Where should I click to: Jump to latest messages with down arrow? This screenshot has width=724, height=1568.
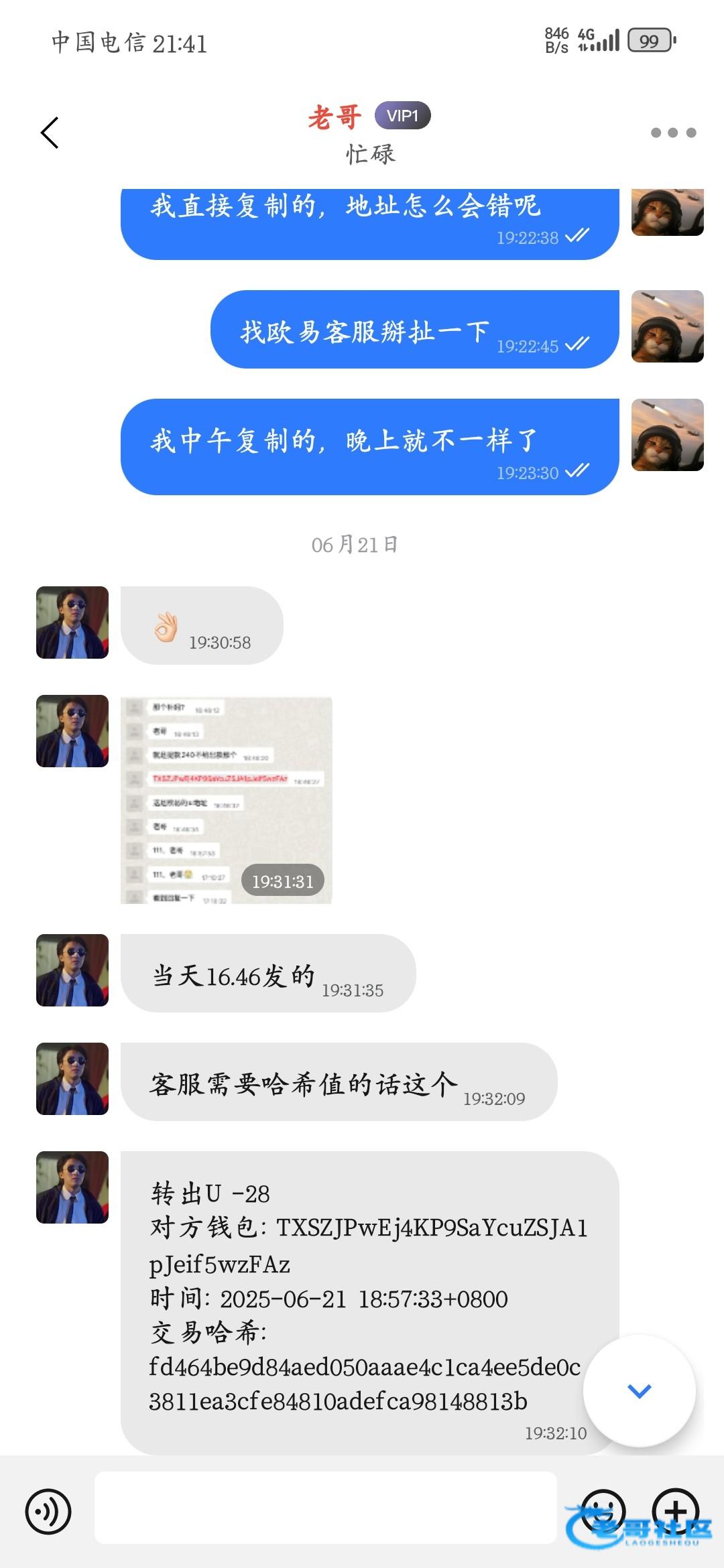(x=639, y=1391)
